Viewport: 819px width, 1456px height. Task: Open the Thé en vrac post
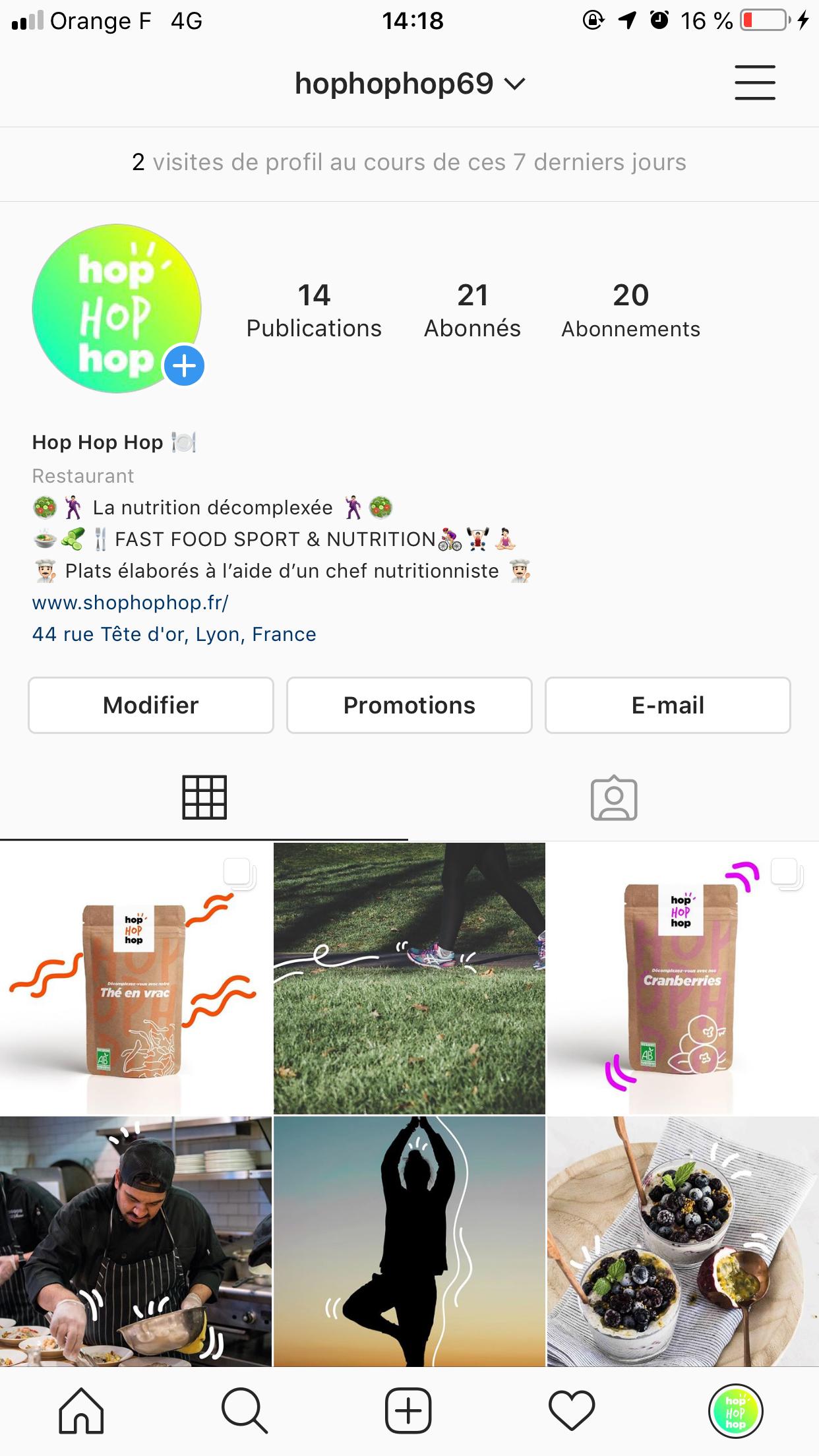click(x=135, y=979)
